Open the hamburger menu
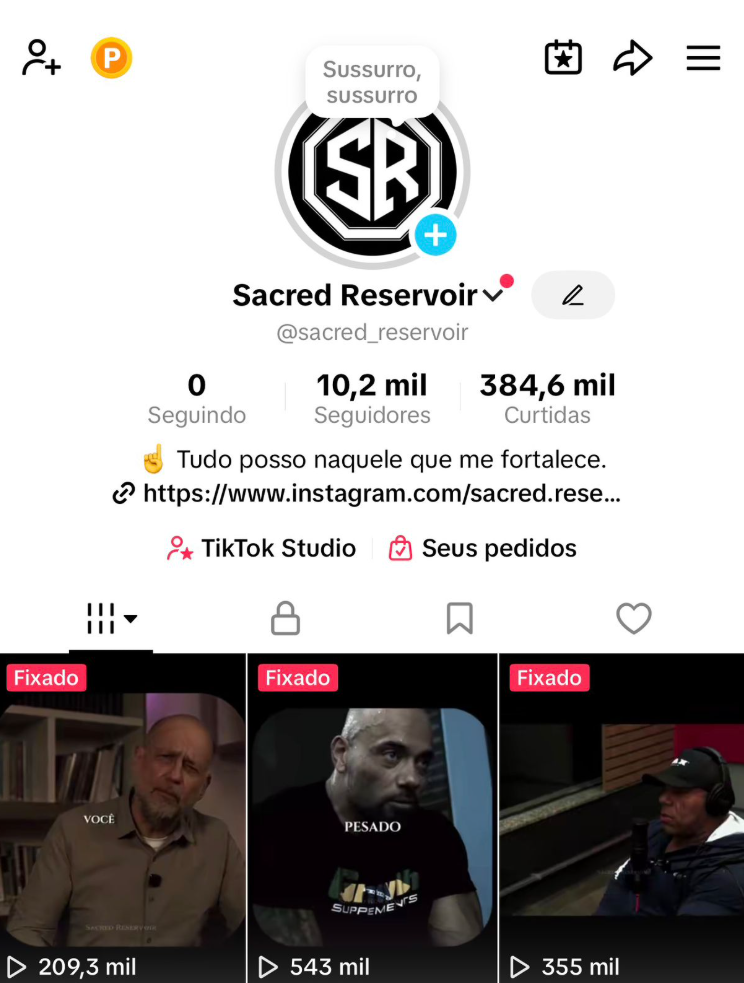This screenshot has width=744, height=983. tap(703, 58)
